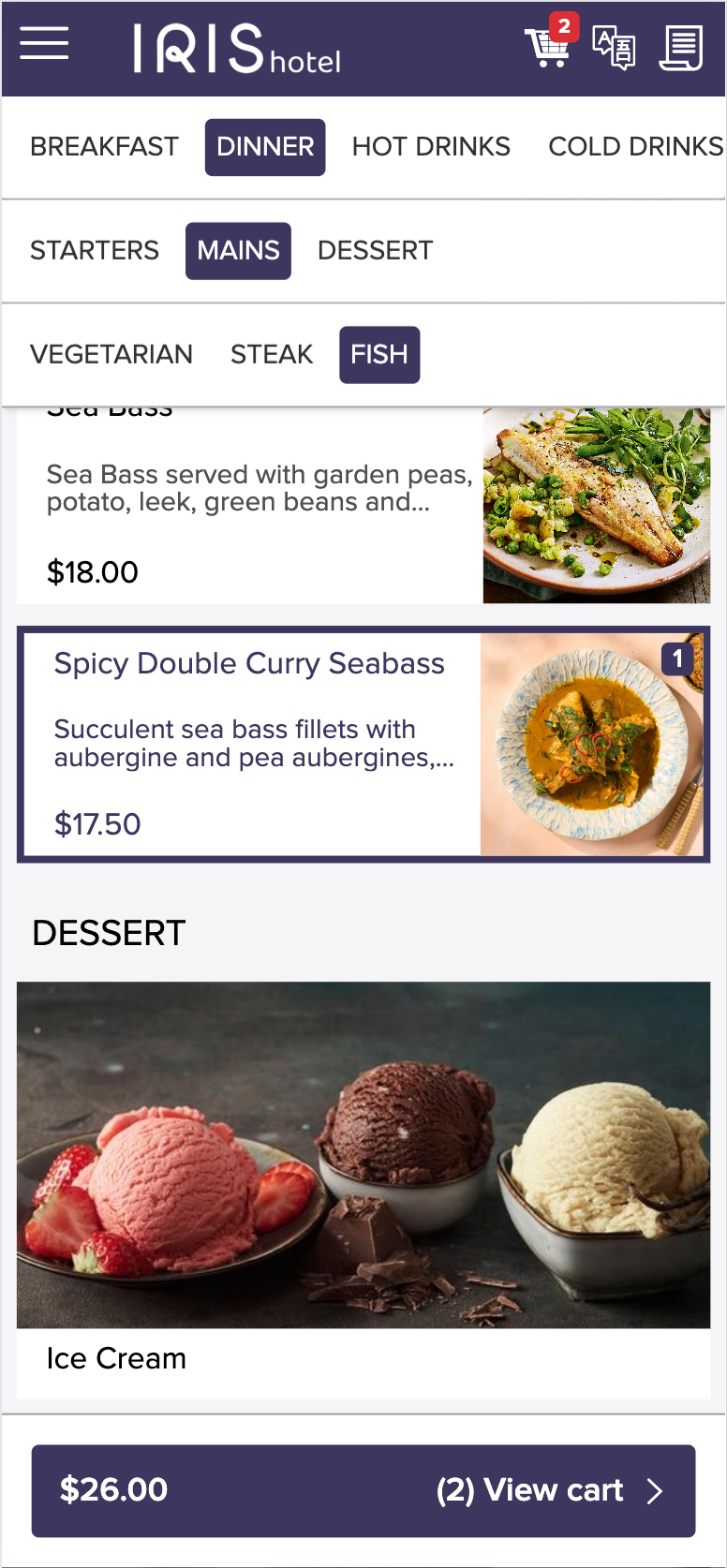Show the Starters section
The image size is (727, 1568).
(95, 251)
